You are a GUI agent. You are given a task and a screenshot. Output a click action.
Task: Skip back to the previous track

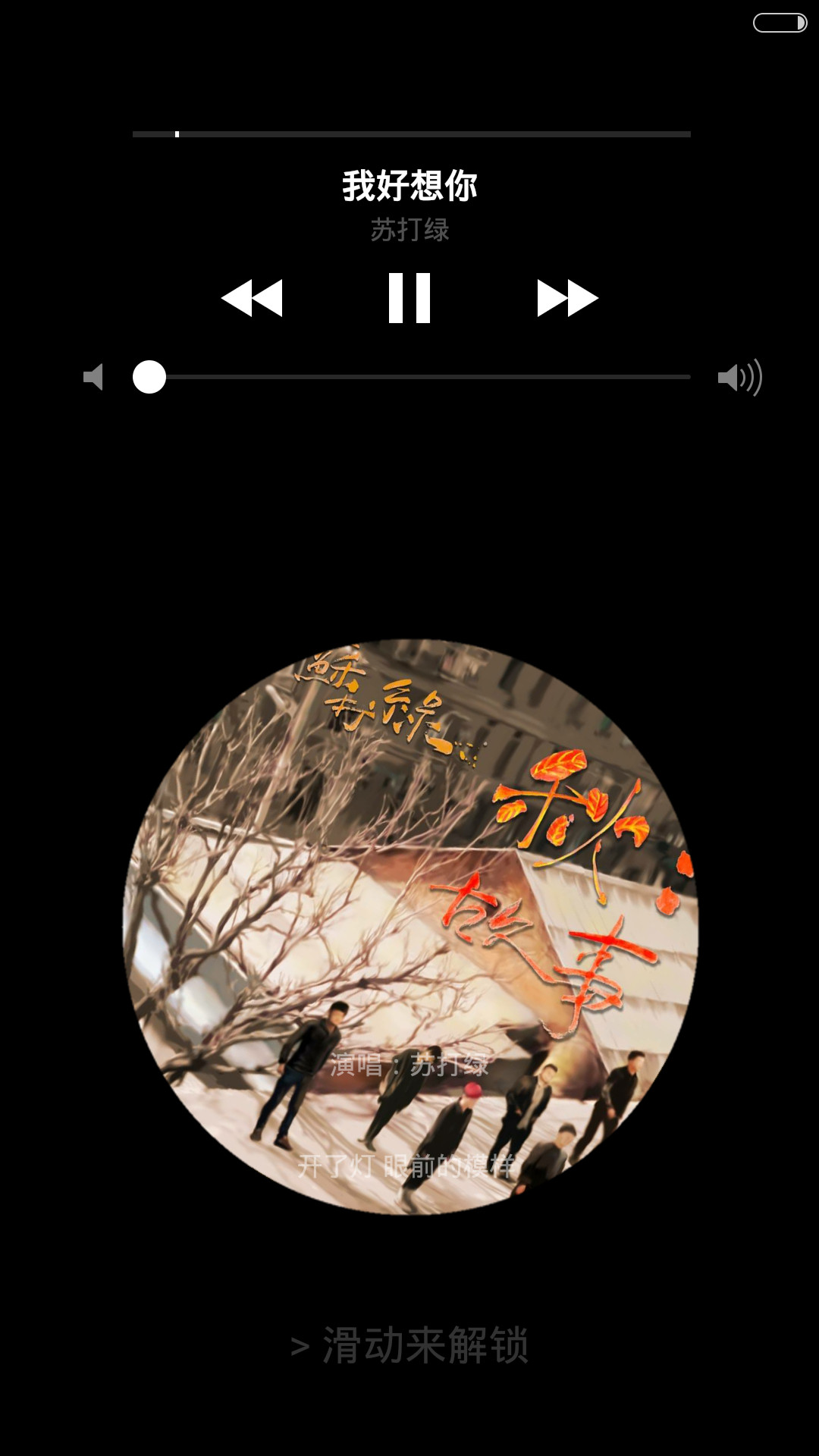pyautogui.click(x=252, y=298)
